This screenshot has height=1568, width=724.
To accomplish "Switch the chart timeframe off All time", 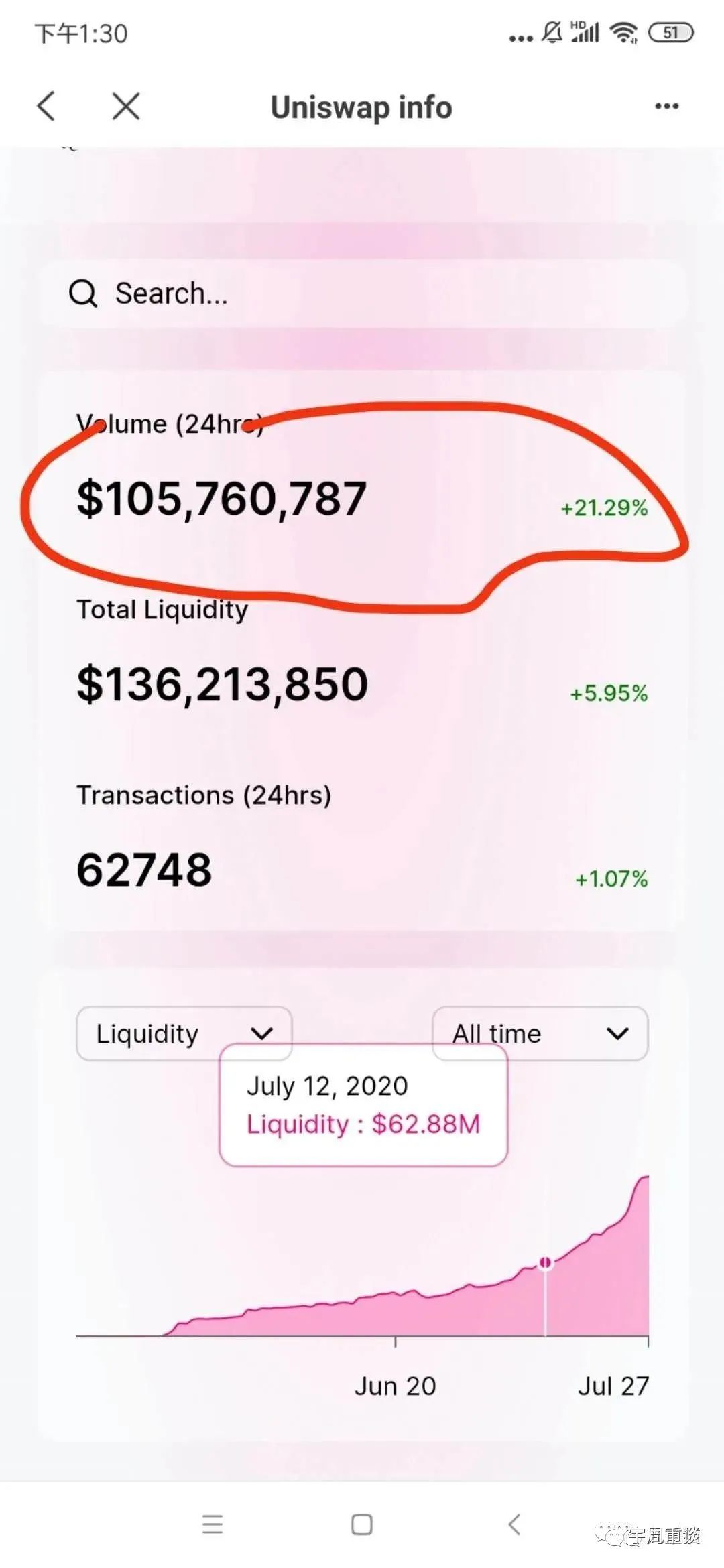I will pos(540,1033).
